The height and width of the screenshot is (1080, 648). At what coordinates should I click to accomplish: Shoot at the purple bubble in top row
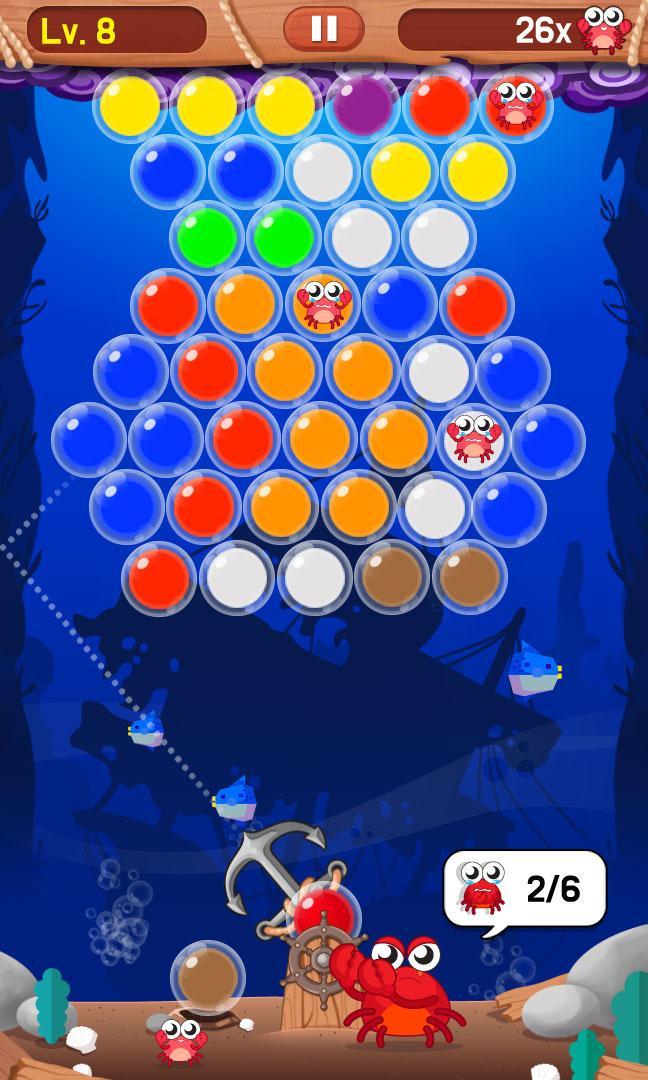[362, 105]
